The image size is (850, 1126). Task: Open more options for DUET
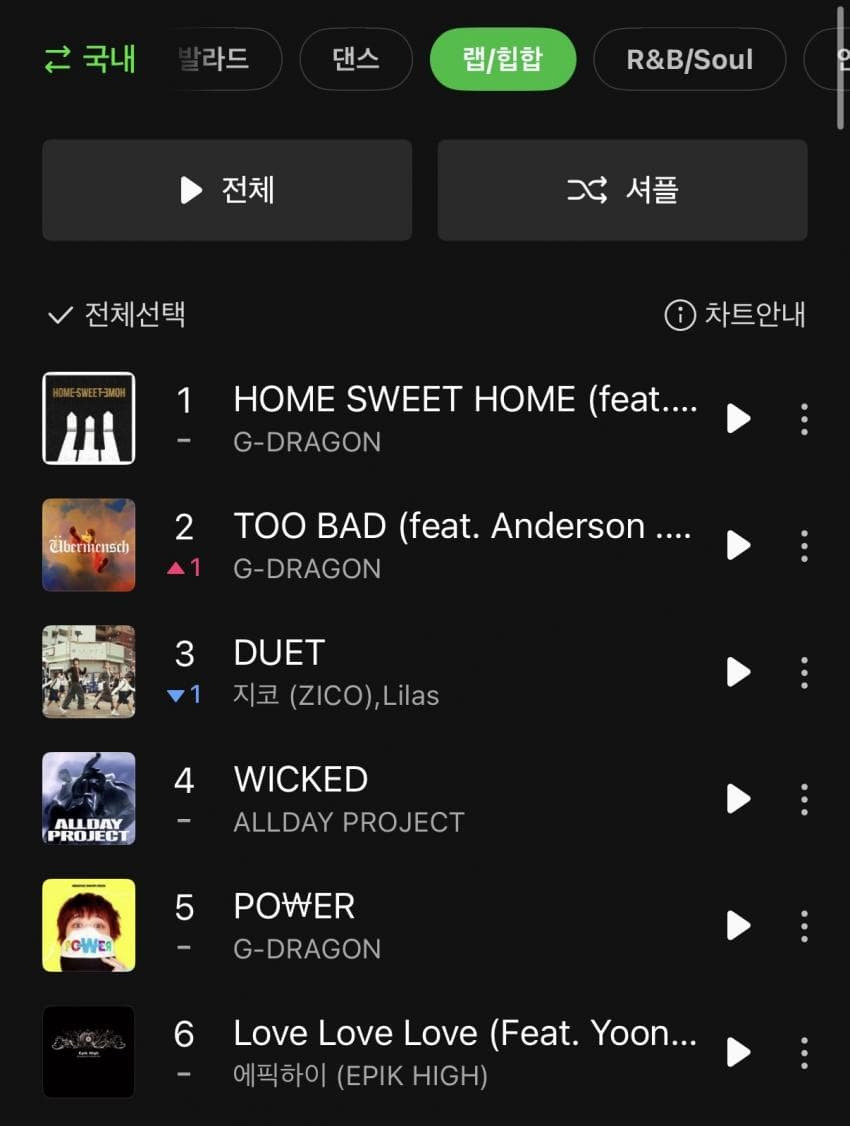point(804,672)
